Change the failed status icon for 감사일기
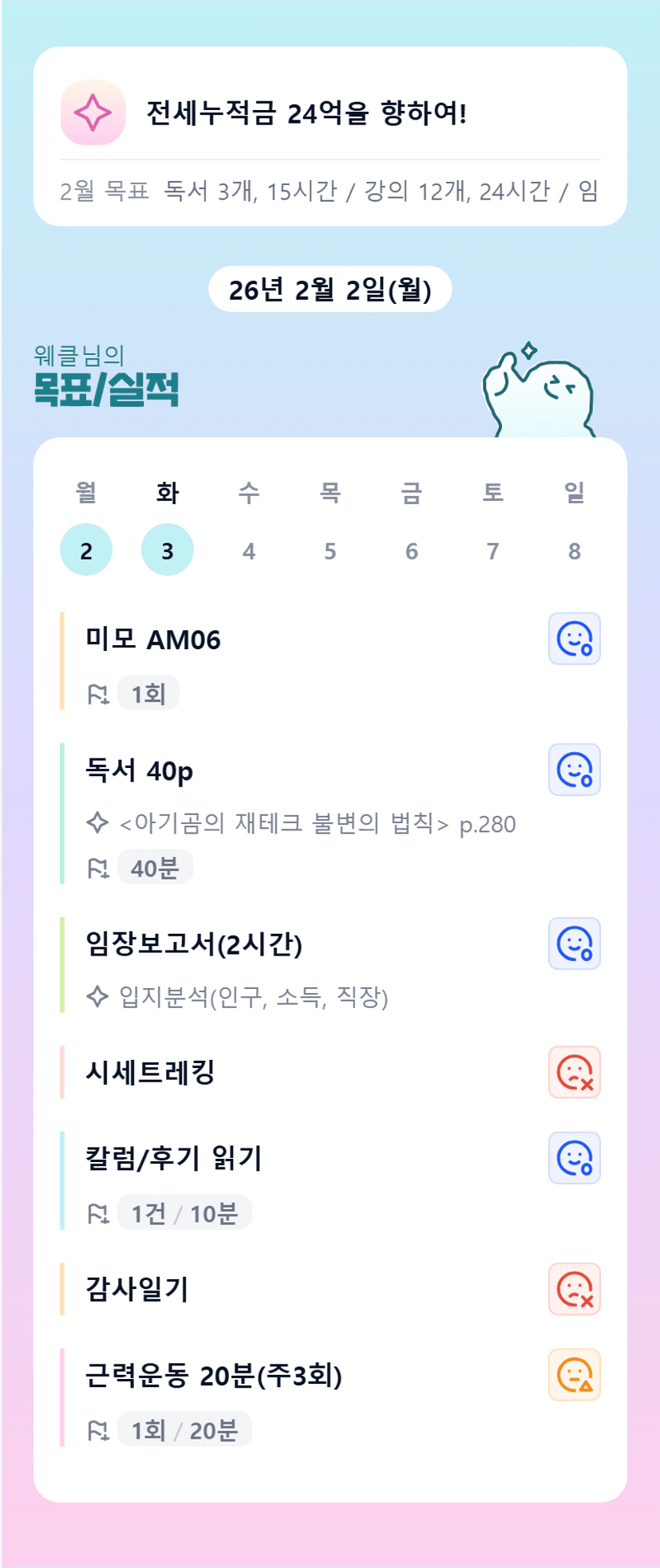 [x=575, y=1289]
